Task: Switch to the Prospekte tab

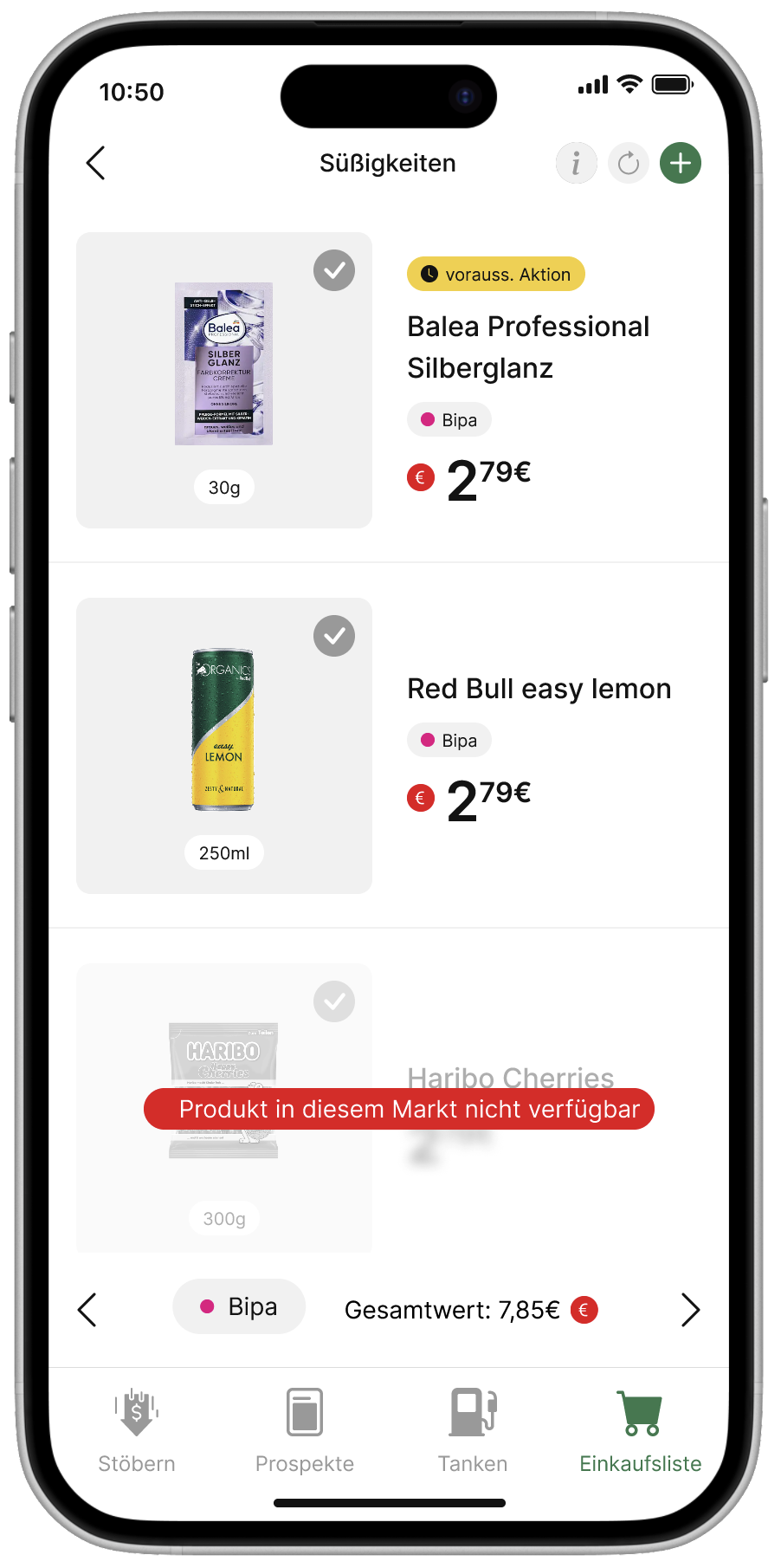Action: click(305, 1430)
